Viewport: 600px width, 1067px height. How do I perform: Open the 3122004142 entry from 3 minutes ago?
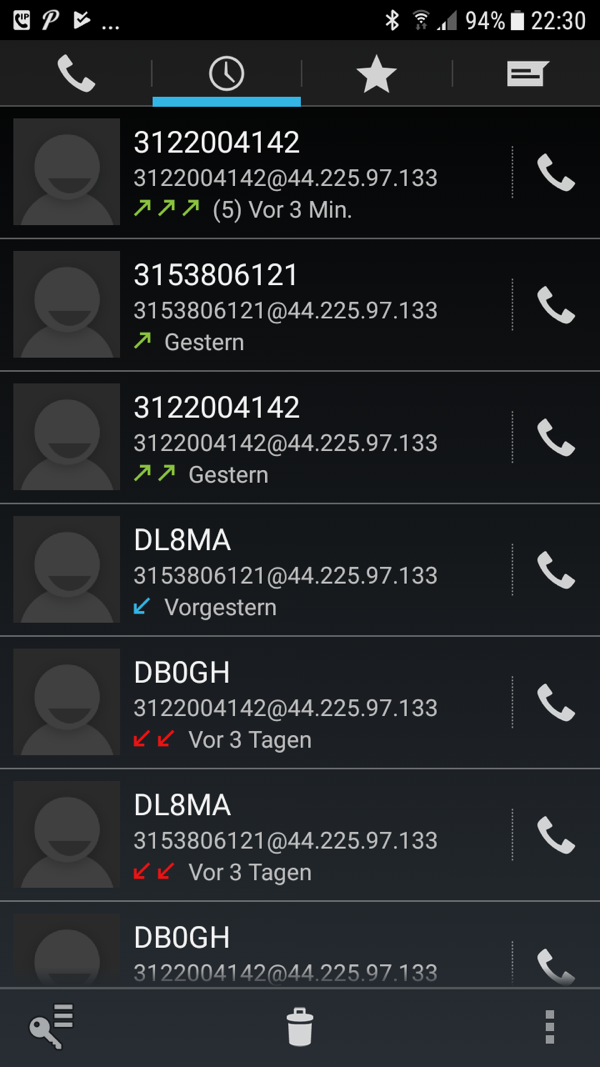pyautogui.click(x=255, y=172)
